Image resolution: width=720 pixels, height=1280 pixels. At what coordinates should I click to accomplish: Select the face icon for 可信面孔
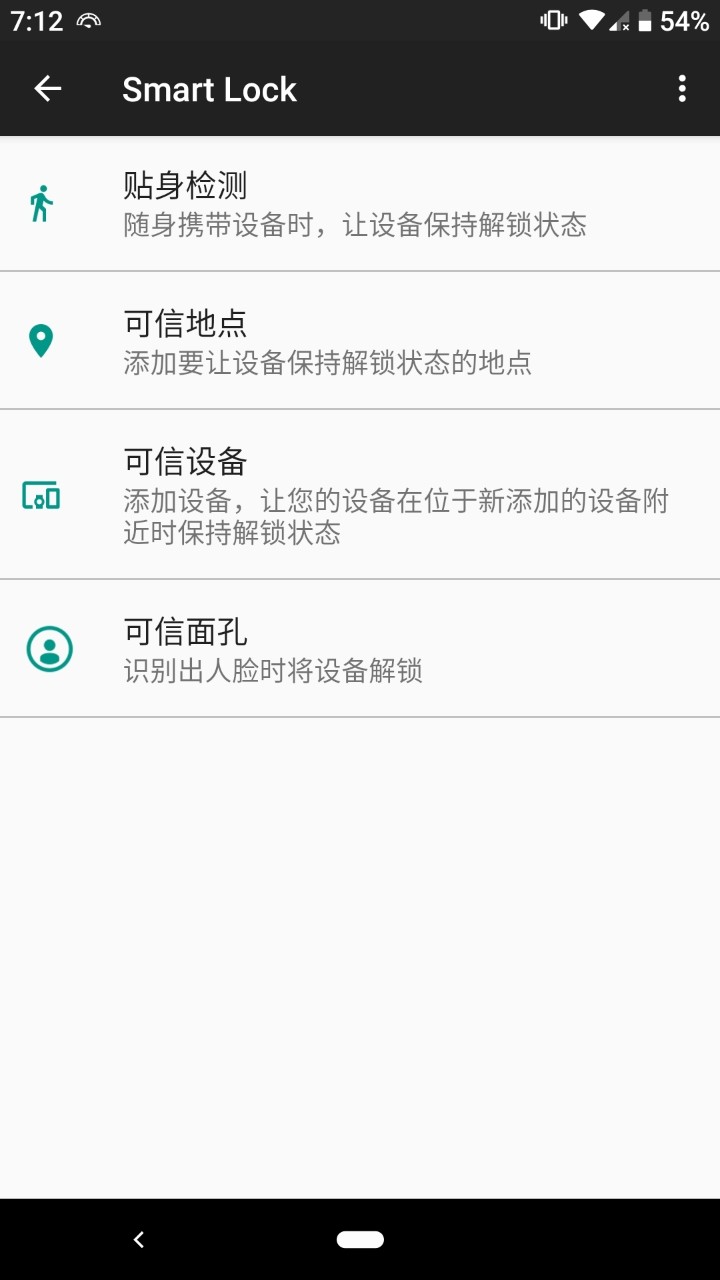[49, 649]
